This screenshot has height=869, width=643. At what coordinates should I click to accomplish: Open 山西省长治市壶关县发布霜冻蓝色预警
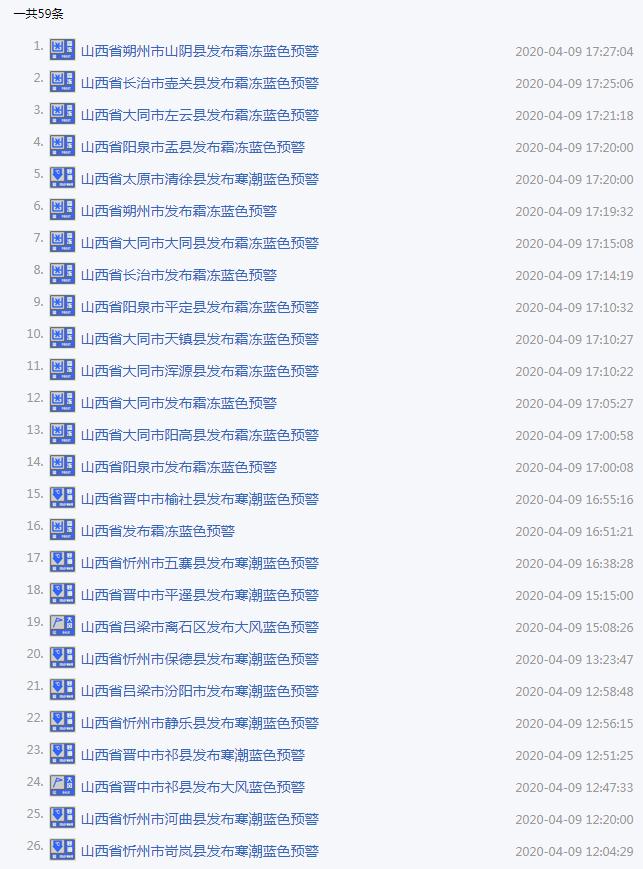(200, 83)
